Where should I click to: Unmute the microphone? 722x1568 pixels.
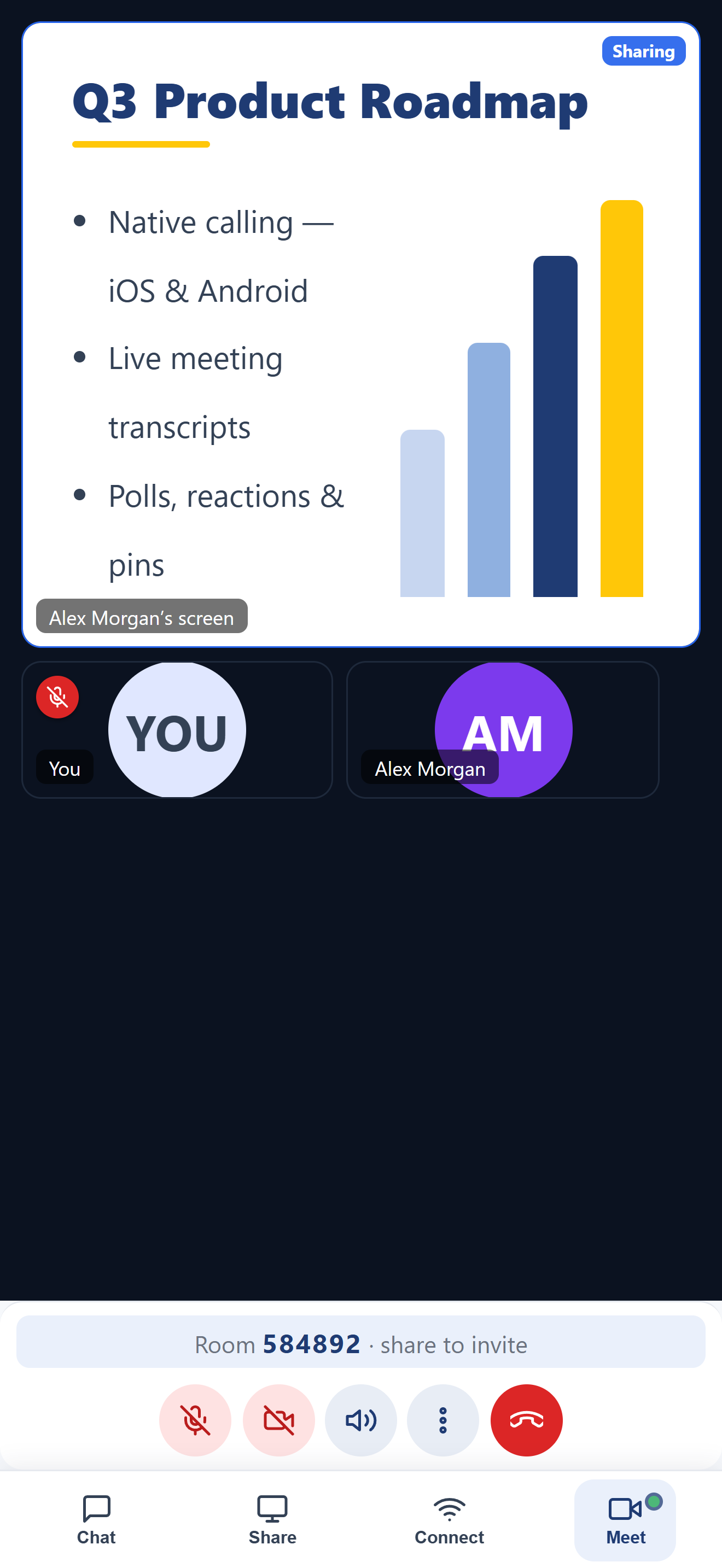coord(195,1420)
